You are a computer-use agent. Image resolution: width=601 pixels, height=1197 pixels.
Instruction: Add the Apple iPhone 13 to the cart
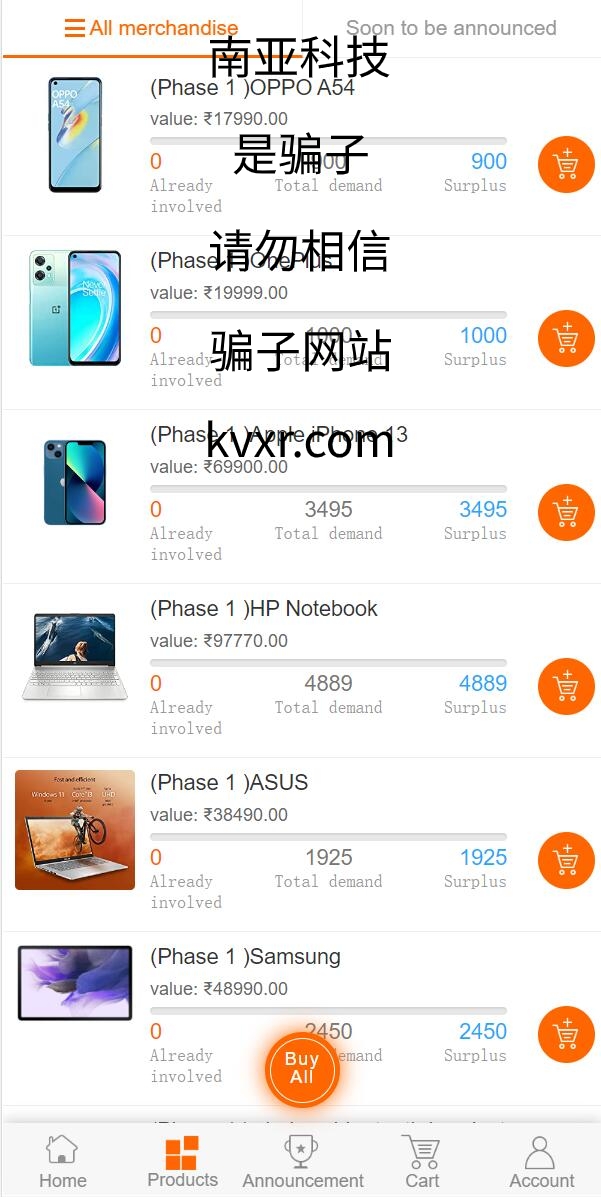click(x=566, y=512)
